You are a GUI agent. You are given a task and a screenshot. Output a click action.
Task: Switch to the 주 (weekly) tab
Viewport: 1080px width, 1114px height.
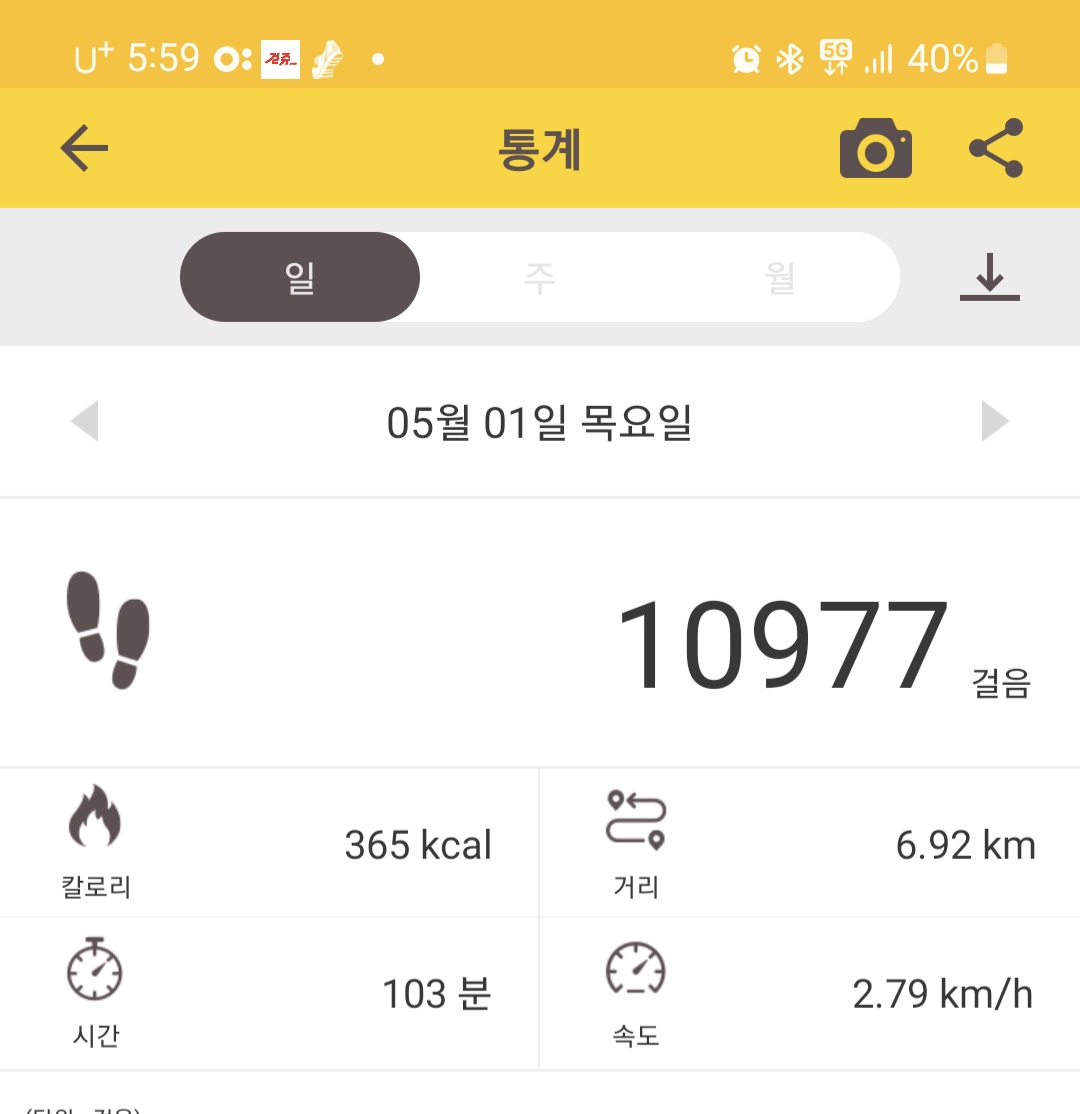[539, 277]
